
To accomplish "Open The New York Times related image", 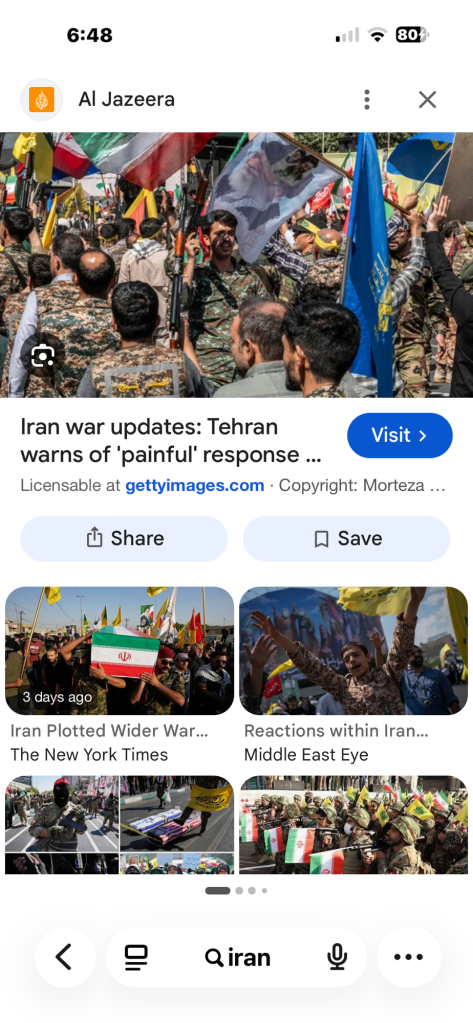I will [x=119, y=650].
